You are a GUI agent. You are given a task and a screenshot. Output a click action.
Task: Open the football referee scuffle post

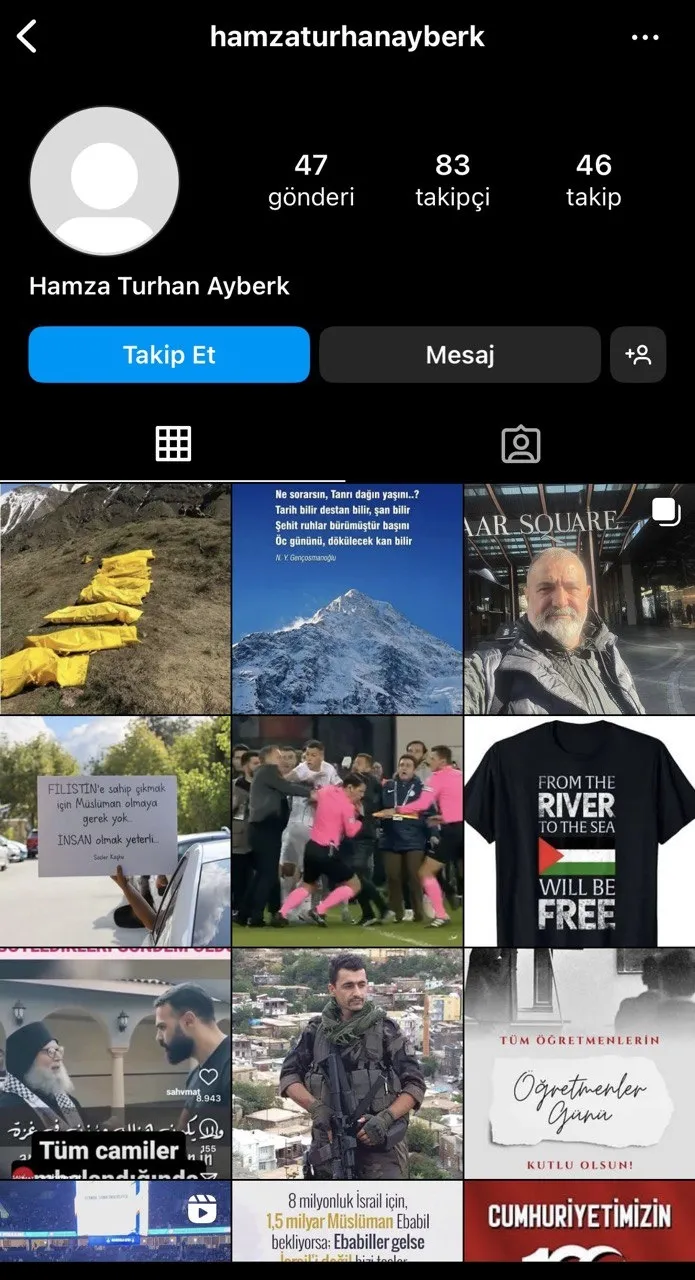point(347,830)
